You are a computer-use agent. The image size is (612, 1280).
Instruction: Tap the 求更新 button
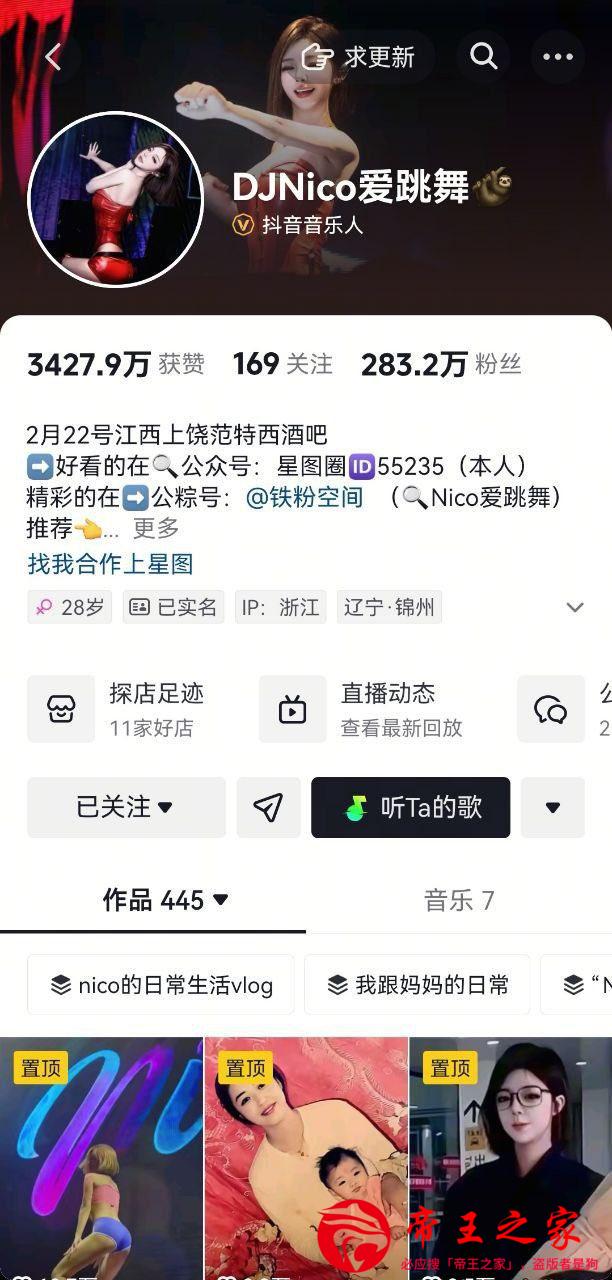[x=360, y=57]
